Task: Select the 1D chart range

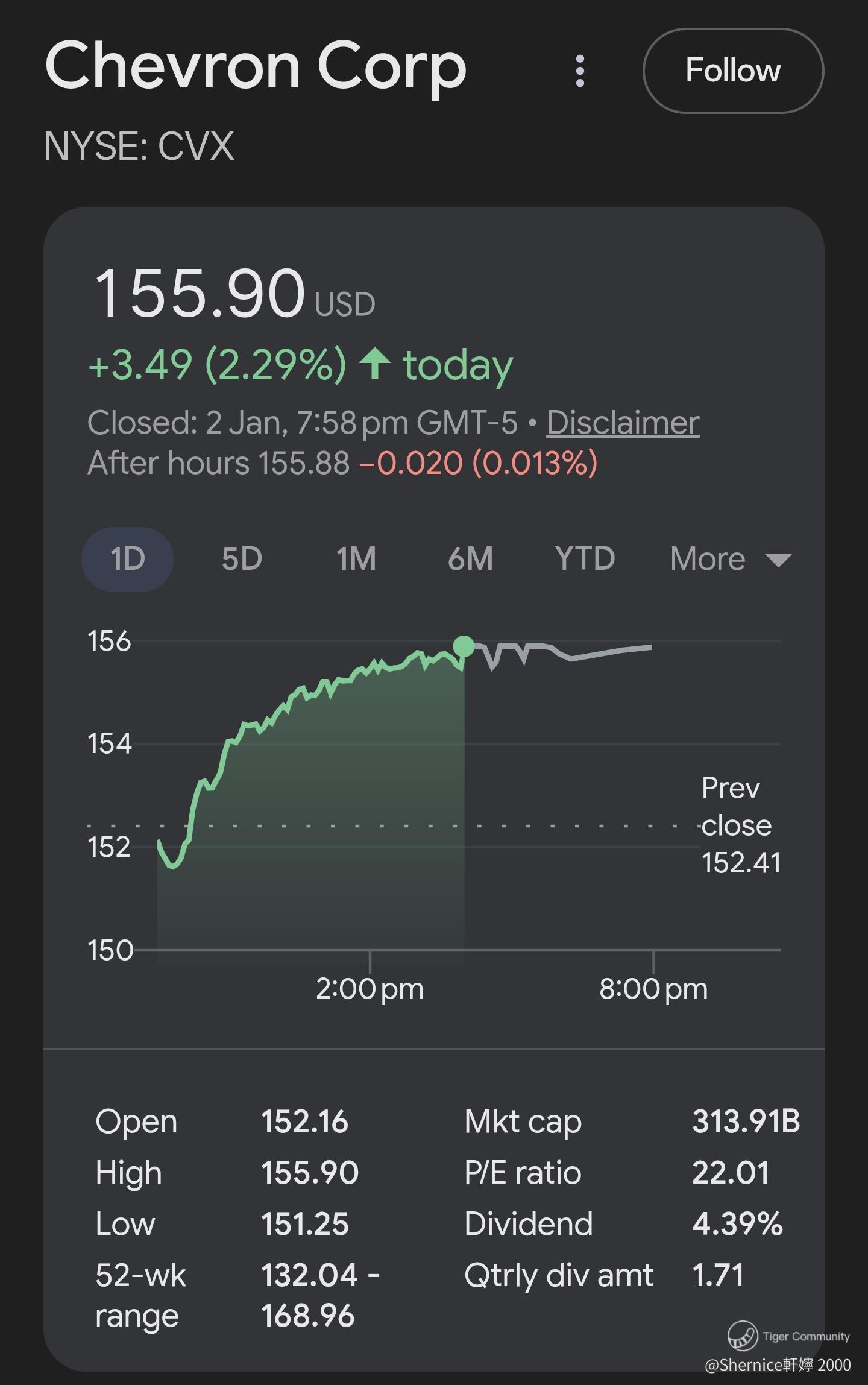Action: pos(127,559)
